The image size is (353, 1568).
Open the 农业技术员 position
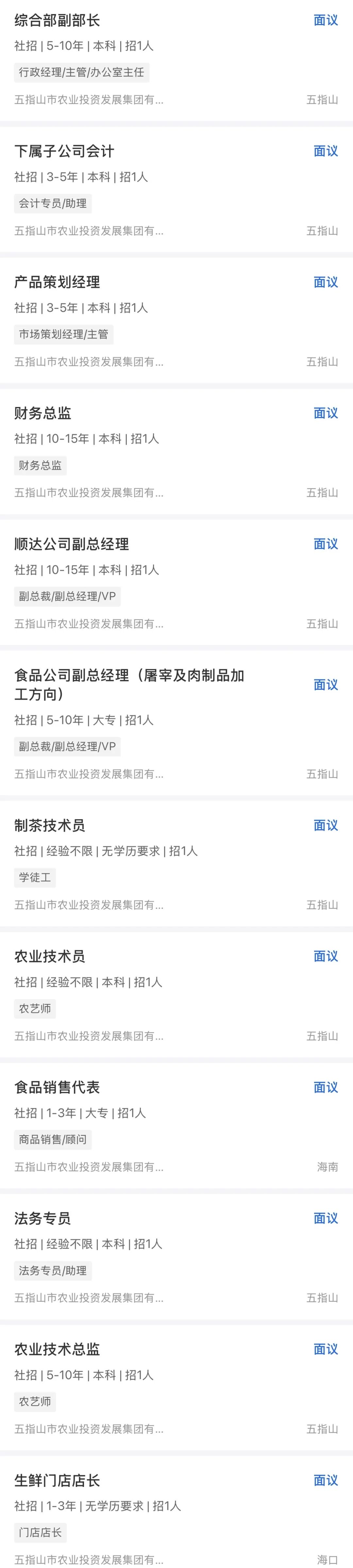point(50,956)
